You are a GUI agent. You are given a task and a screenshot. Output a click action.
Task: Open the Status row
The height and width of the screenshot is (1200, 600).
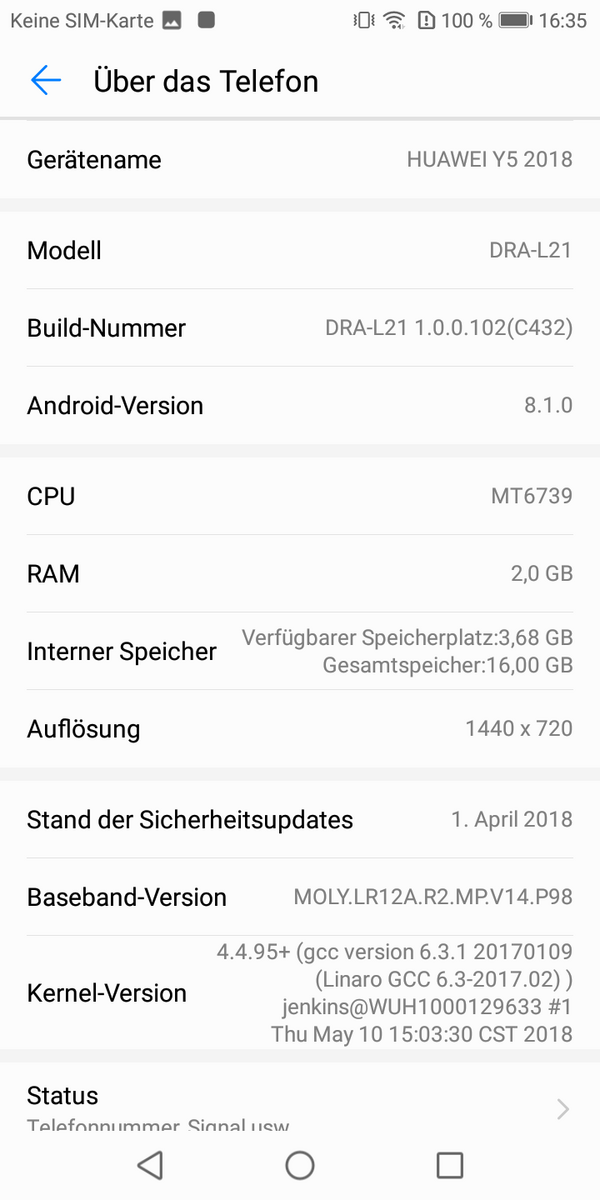coord(300,1105)
